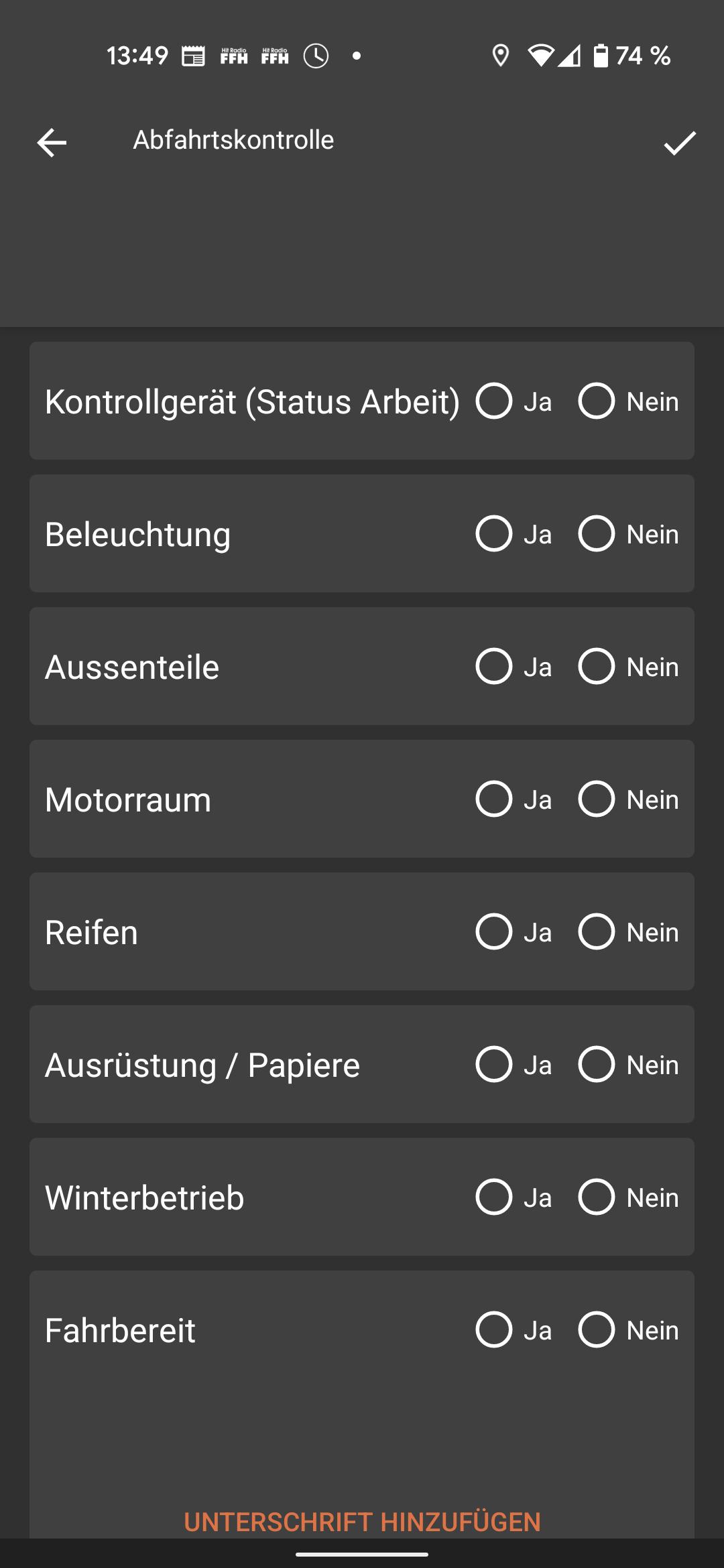This screenshot has width=724, height=1568.
Task: Set Motorraum to Nein
Action: tap(597, 799)
